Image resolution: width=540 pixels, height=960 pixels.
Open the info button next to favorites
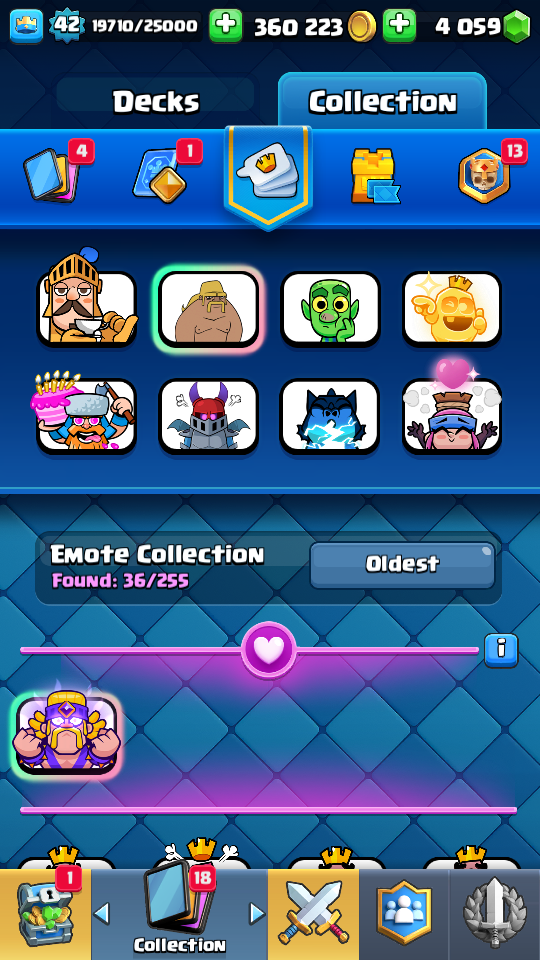tap(501, 650)
